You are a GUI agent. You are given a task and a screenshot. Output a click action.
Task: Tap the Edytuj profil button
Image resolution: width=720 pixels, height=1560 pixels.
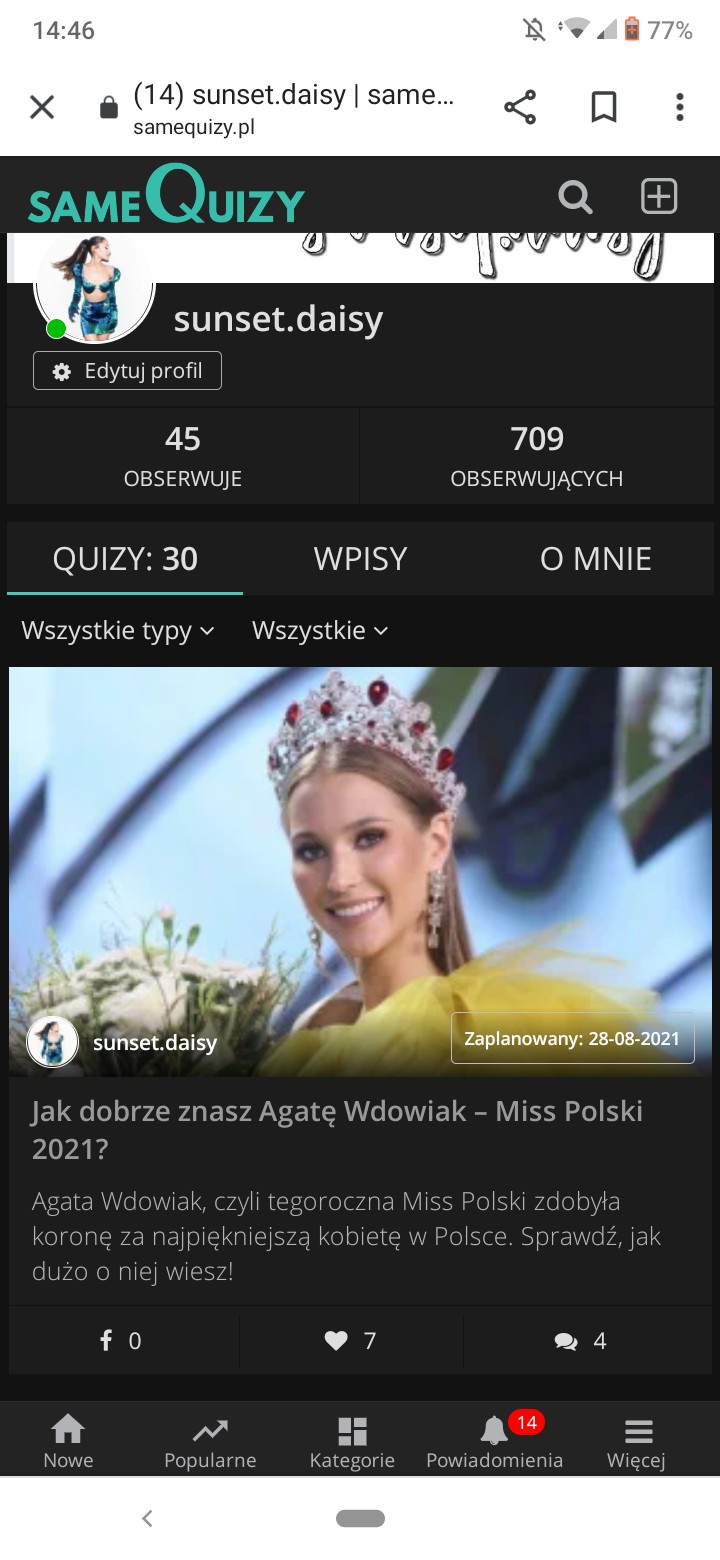click(128, 371)
